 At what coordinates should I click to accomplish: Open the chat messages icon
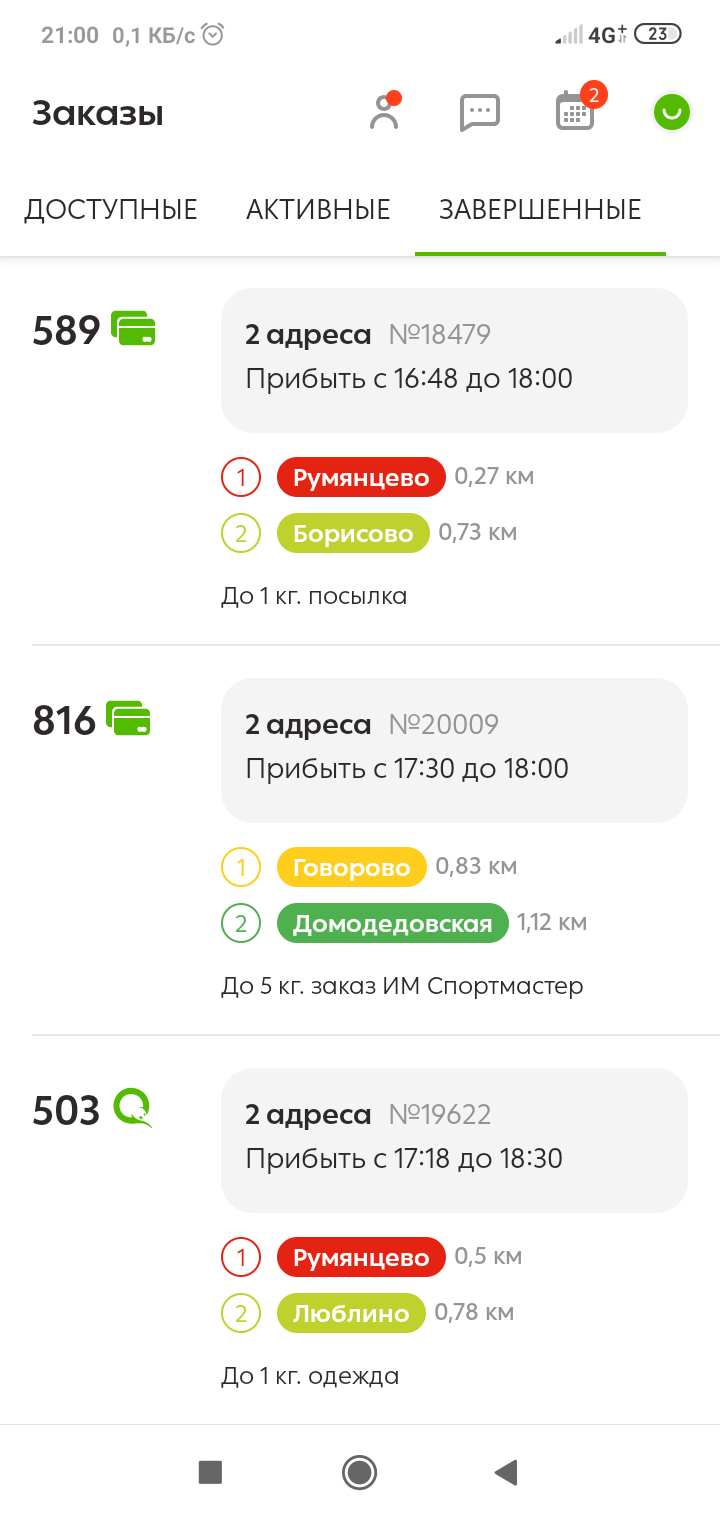point(479,112)
